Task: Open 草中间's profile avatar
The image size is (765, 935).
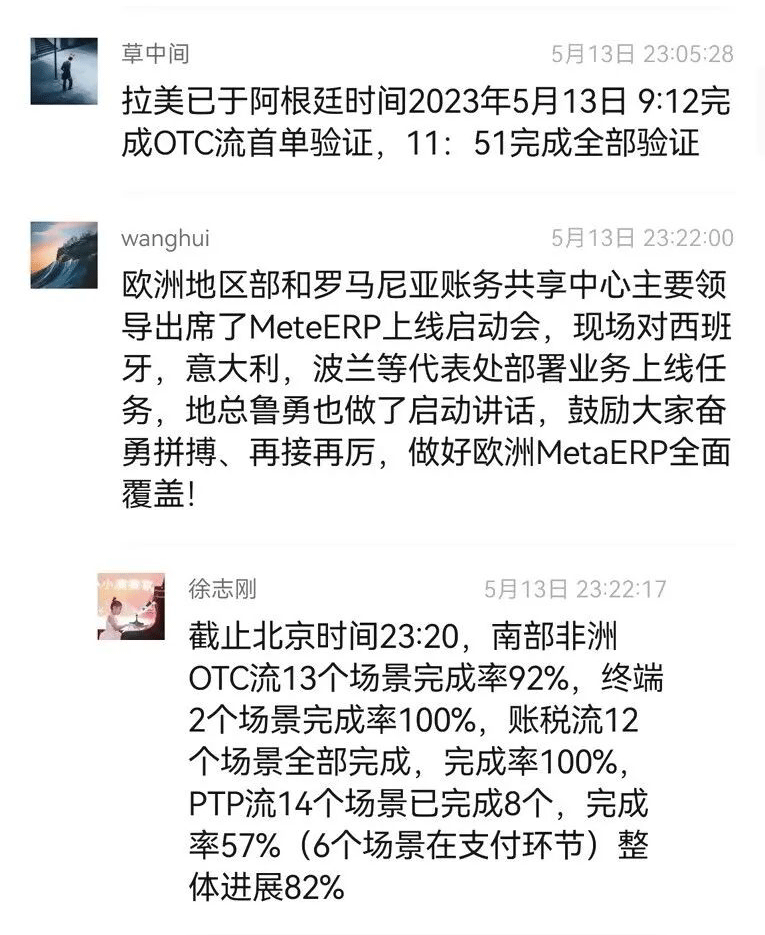Action: coord(64,71)
